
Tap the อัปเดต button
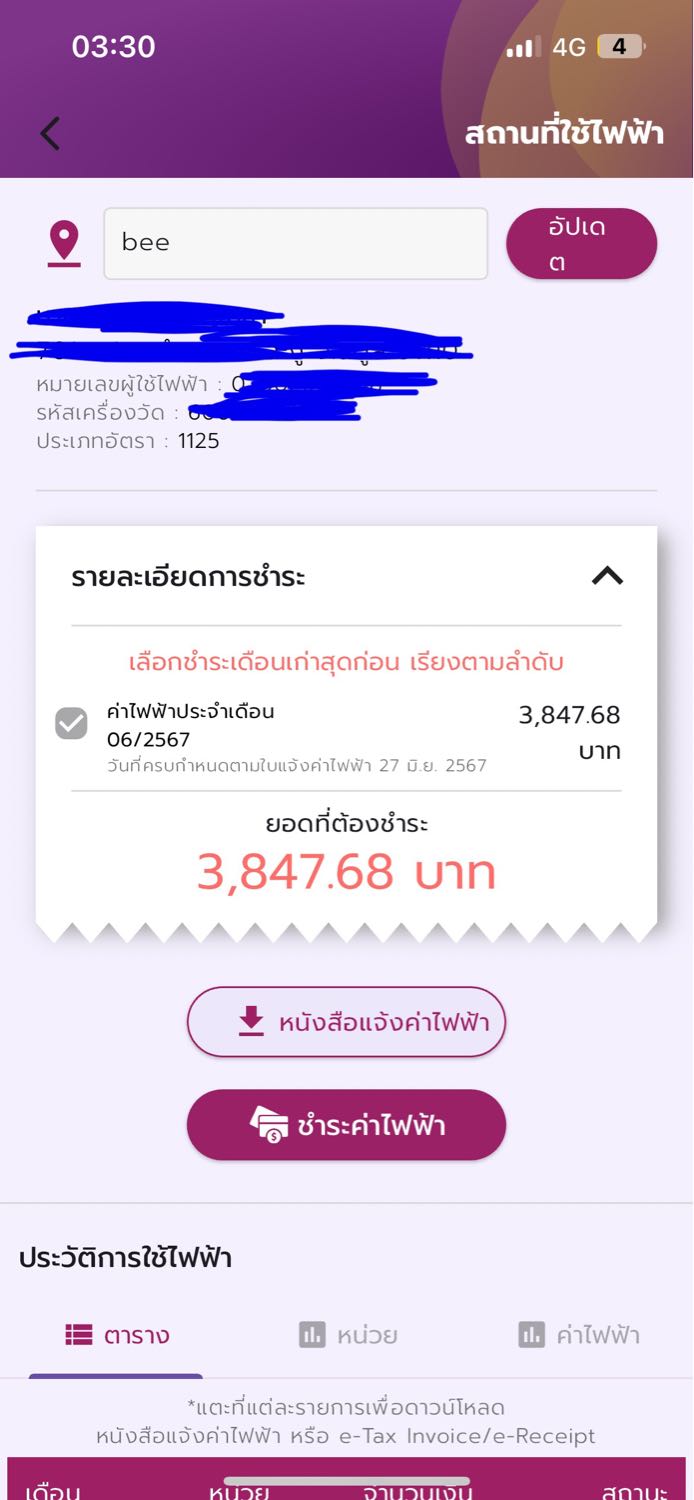[x=581, y=243]
